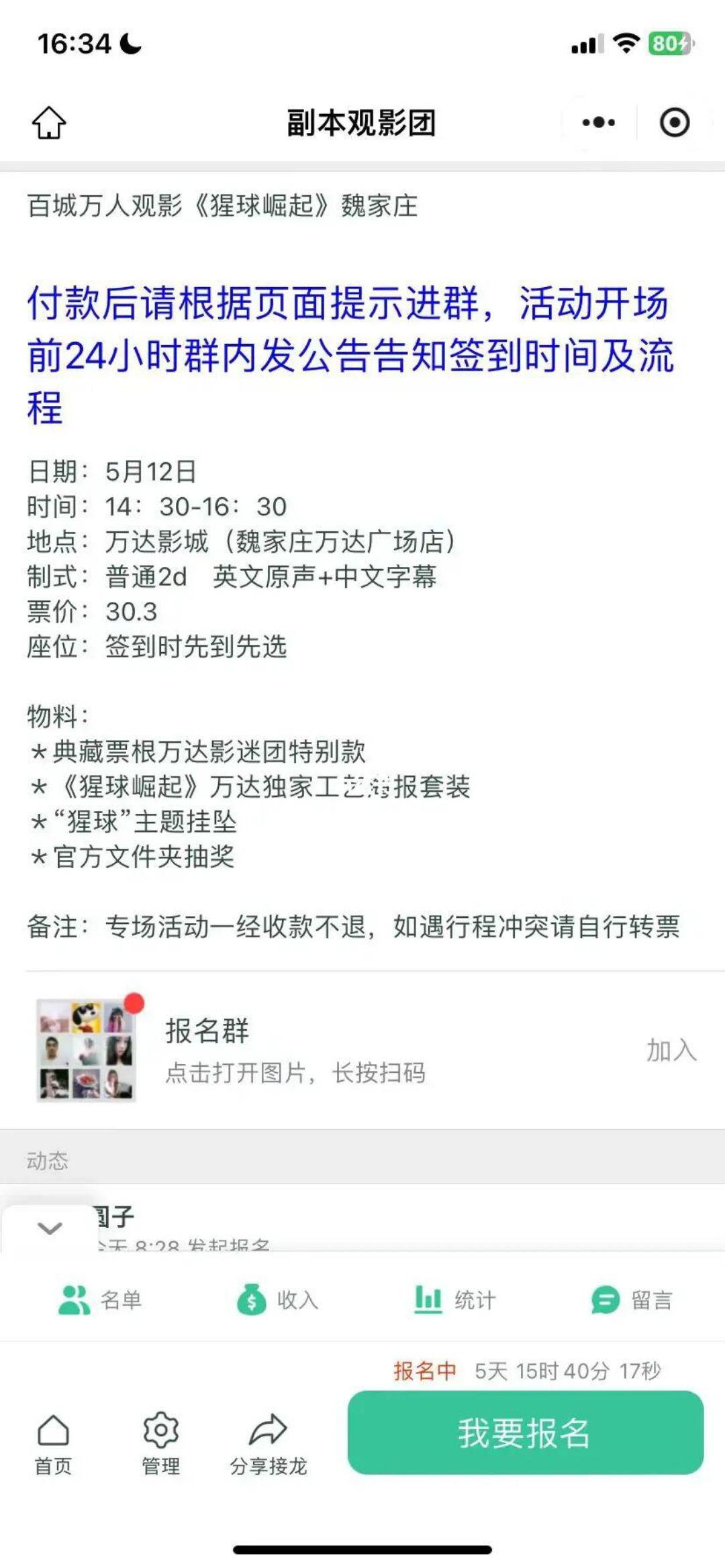Open the 报名群 group card
Screen dimensions: 725x1568
pos(295,1050)
